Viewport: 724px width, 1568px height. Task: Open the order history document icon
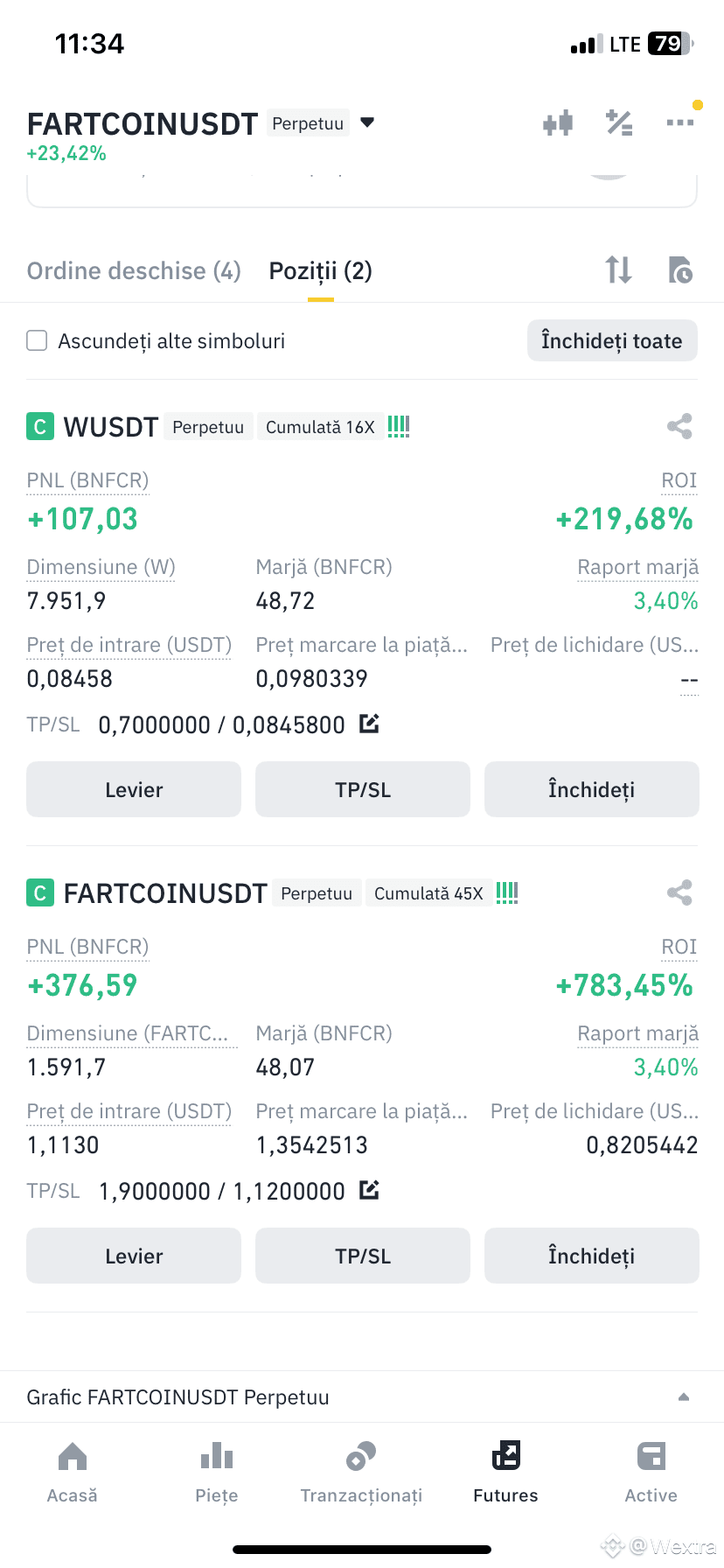pyautogui.click(x=680, y=269)
